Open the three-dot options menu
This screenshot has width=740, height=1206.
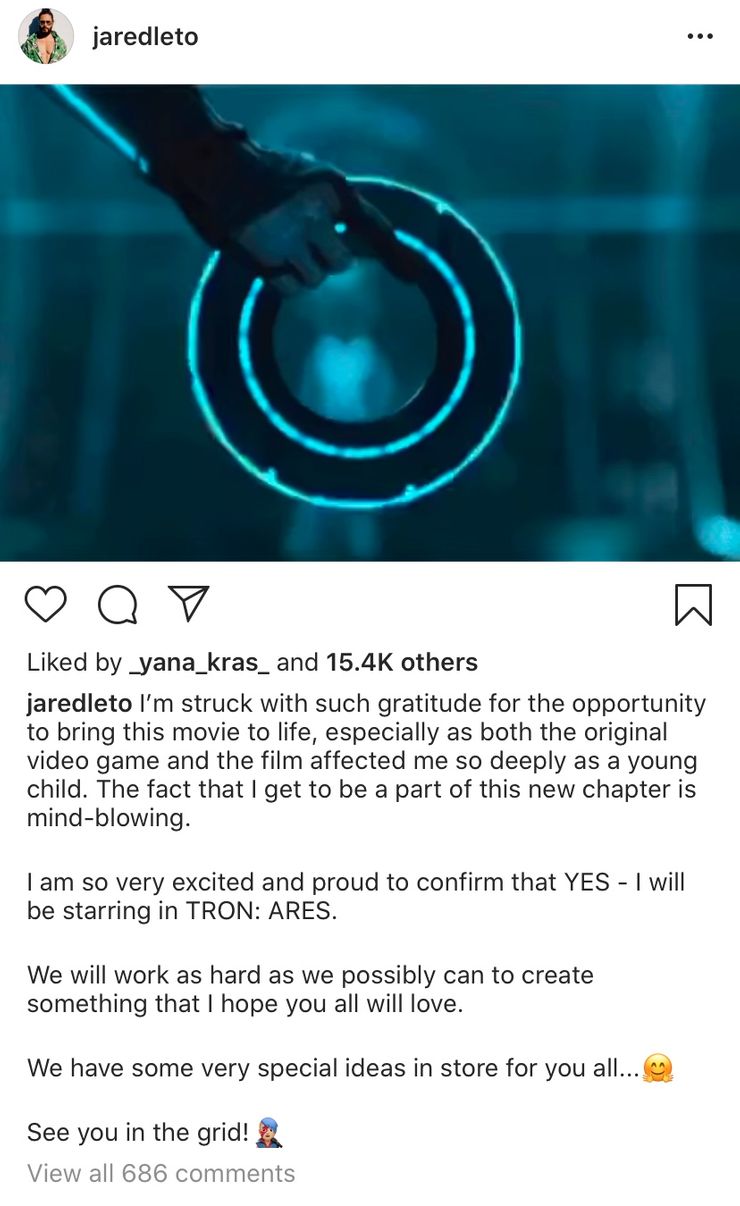pyautogui.click(x=700, y=37)
